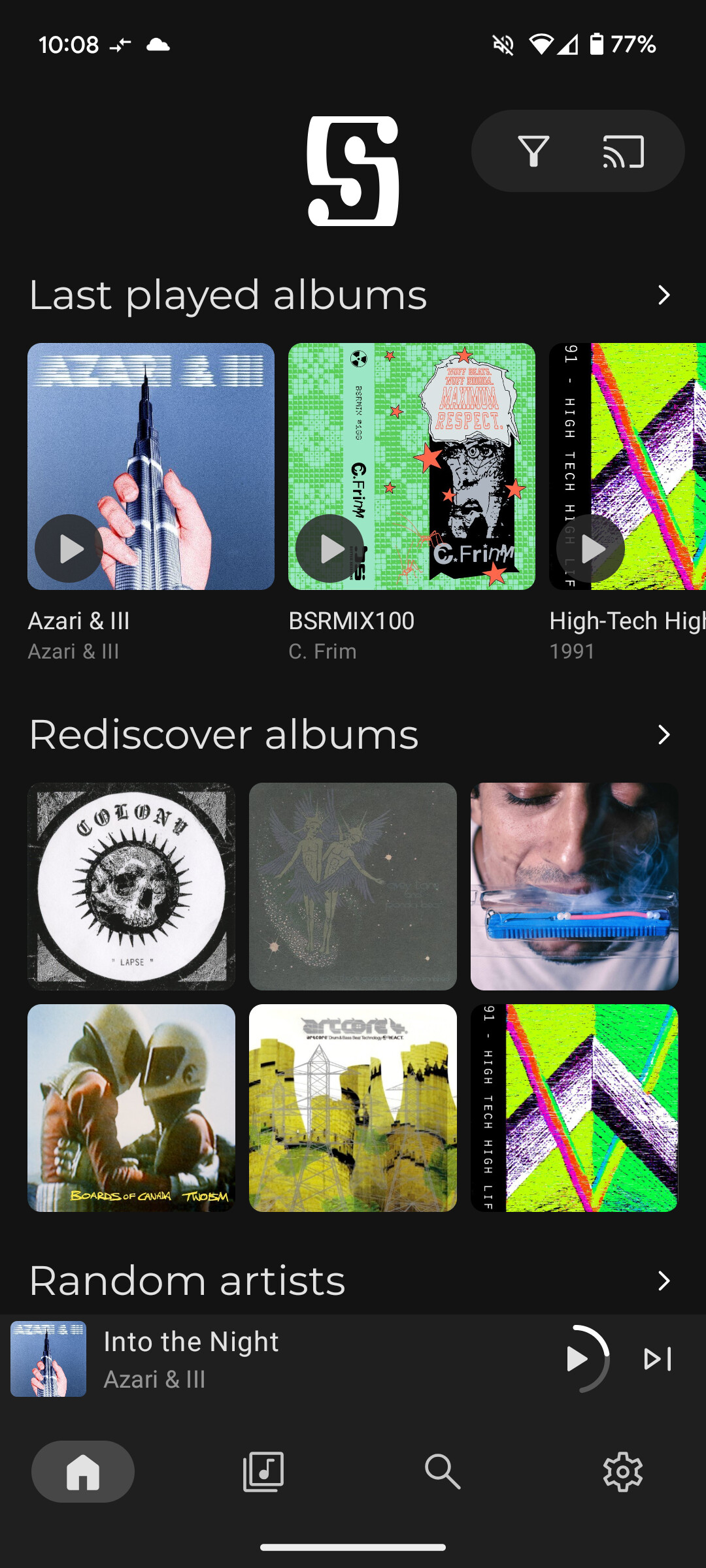Expand the Random artists section
Viewport: 706px width, 1568px height.
tap(664, 1281)
